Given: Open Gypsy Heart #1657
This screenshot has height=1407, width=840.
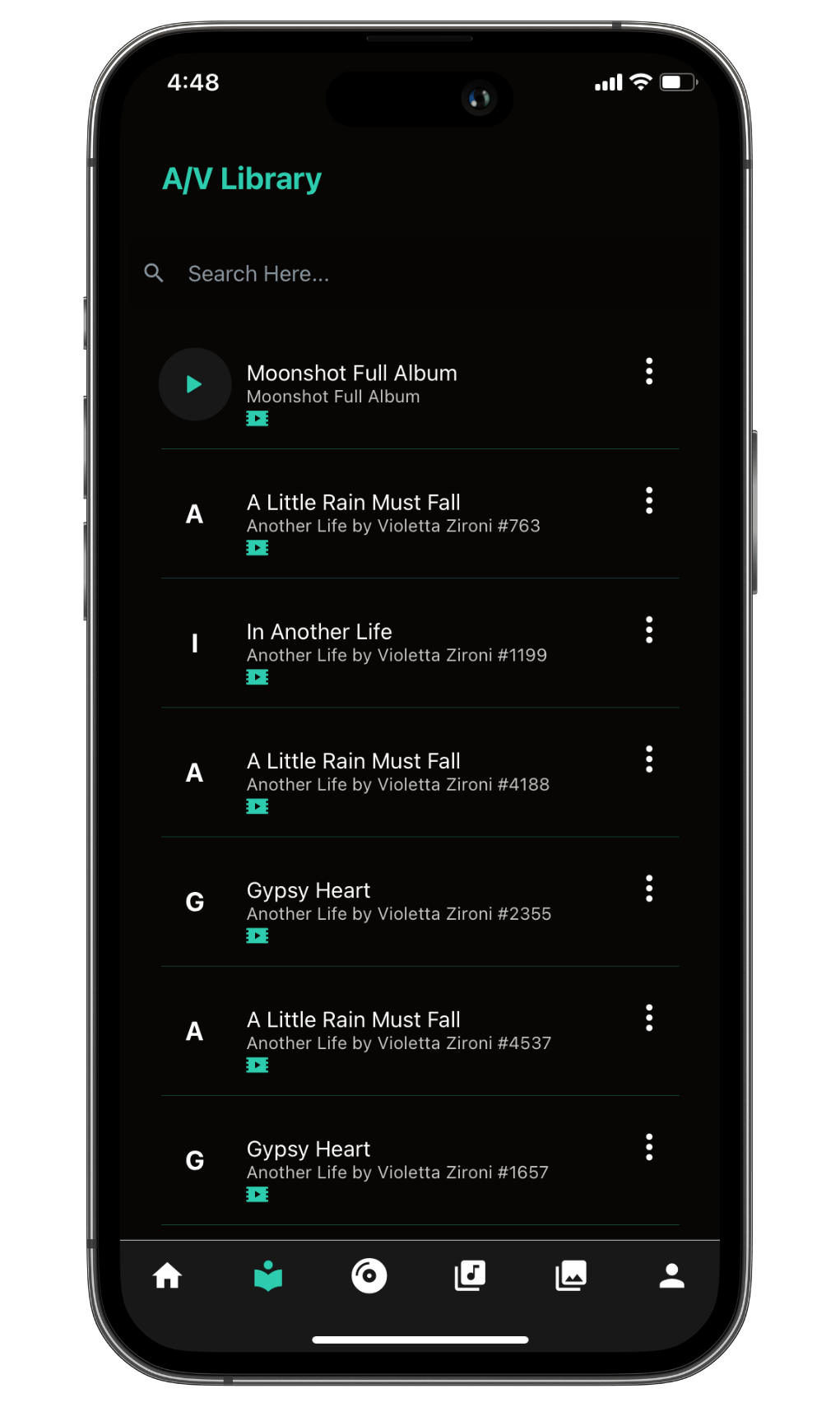Looking at the screenshot, I should [397, 1159].
